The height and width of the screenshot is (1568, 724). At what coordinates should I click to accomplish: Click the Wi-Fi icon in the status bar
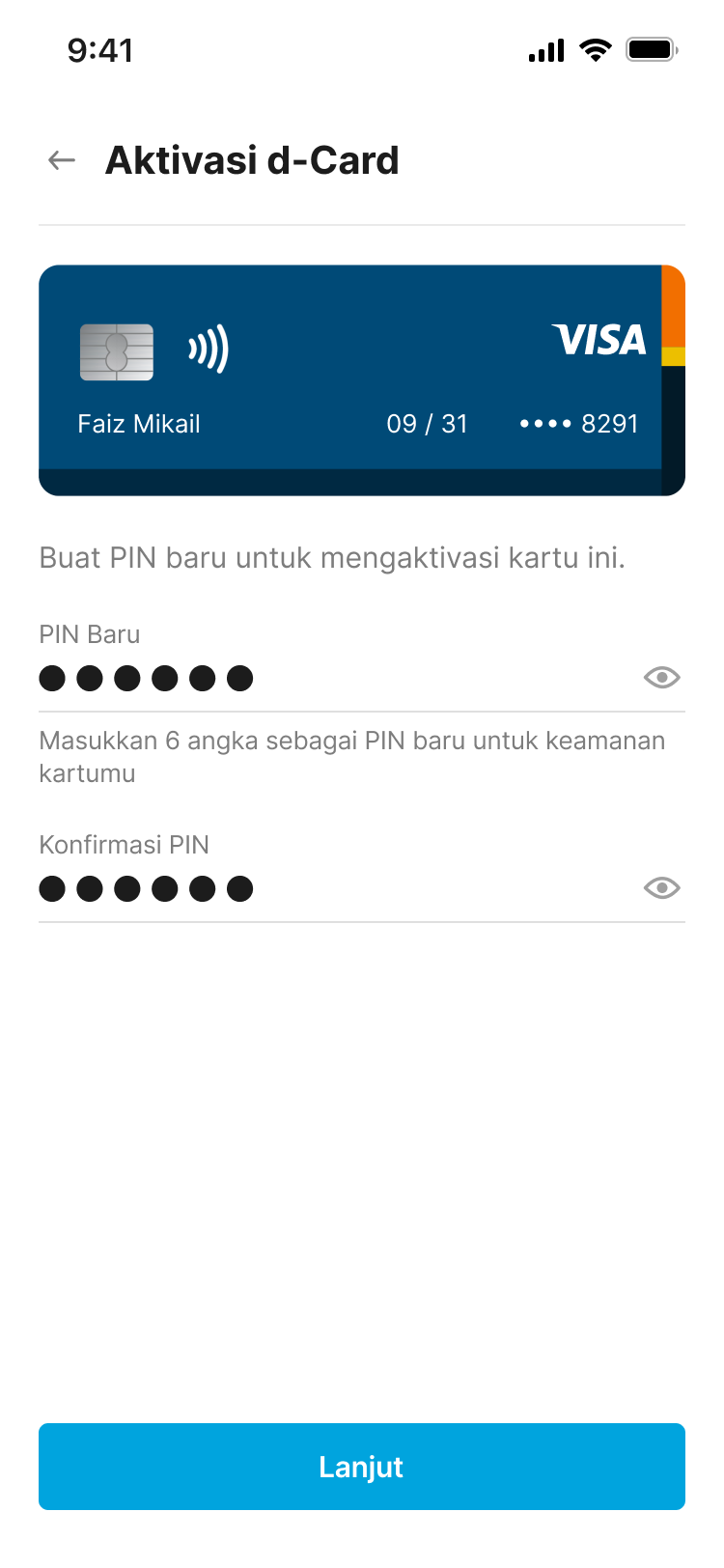click(x=595, y=50)
